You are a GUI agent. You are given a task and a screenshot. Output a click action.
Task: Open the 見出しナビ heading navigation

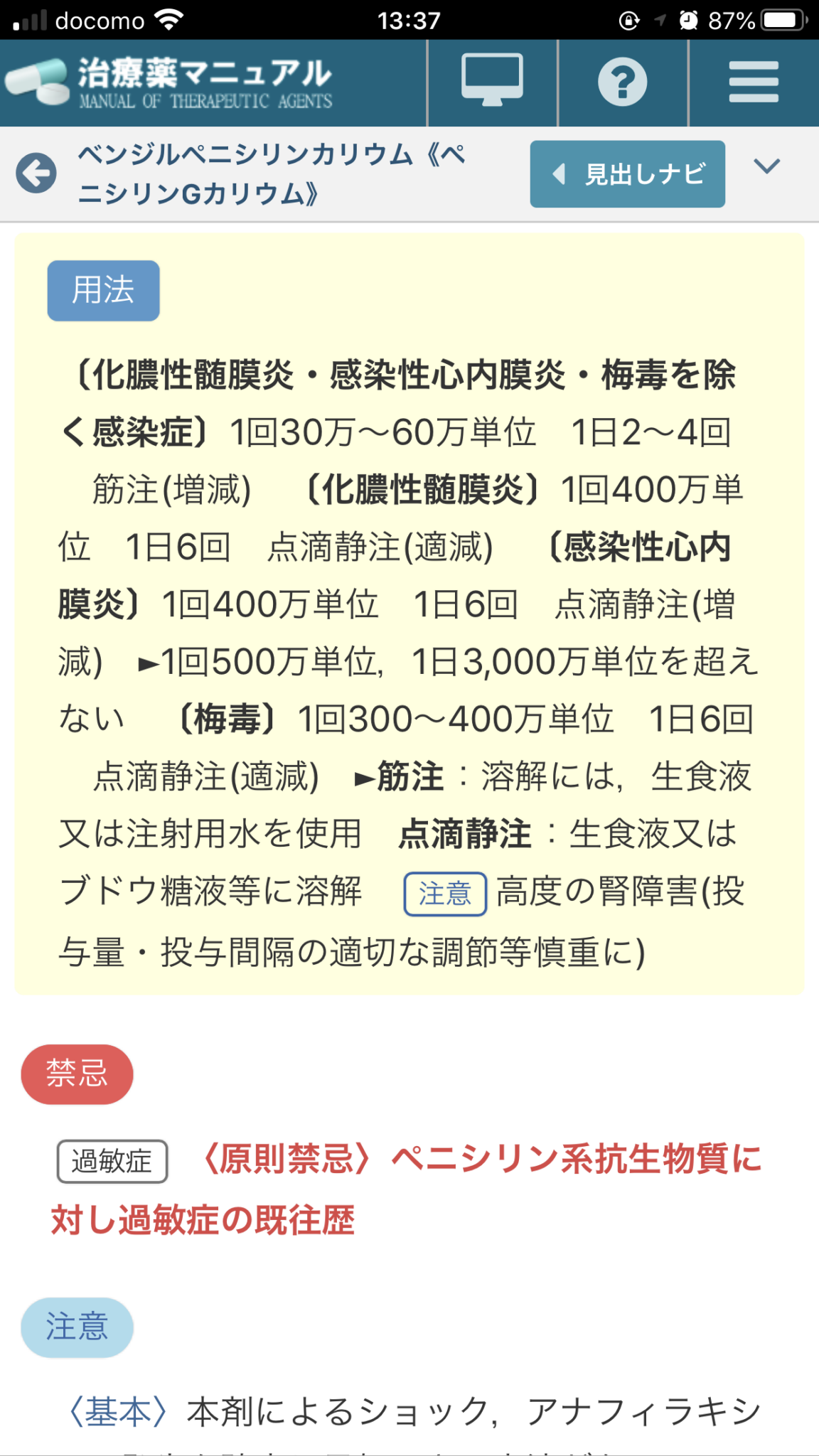[627, 174]
